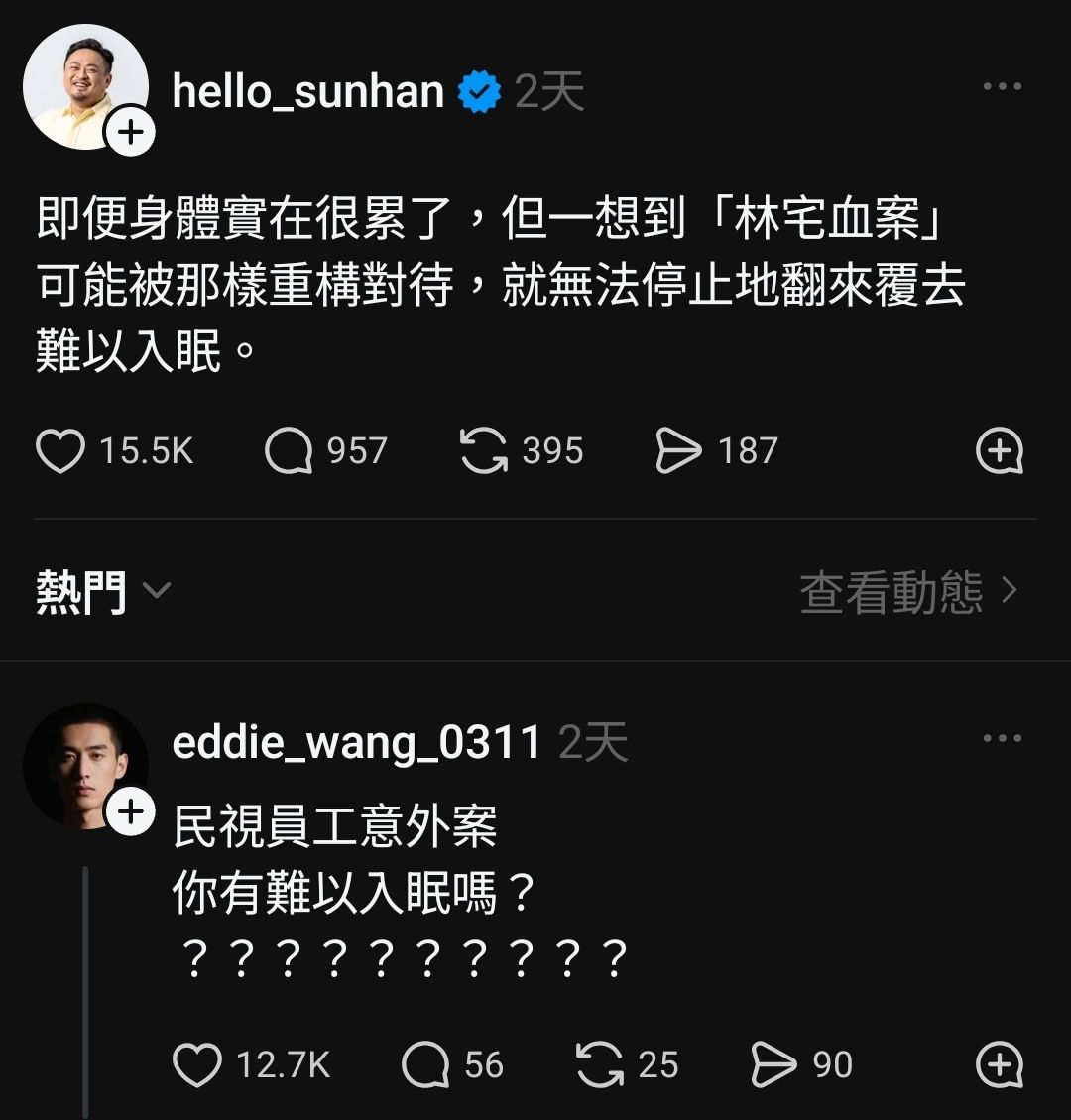Tap the add icon beside eddie_wang_0311's share count

[1000, 1065]
